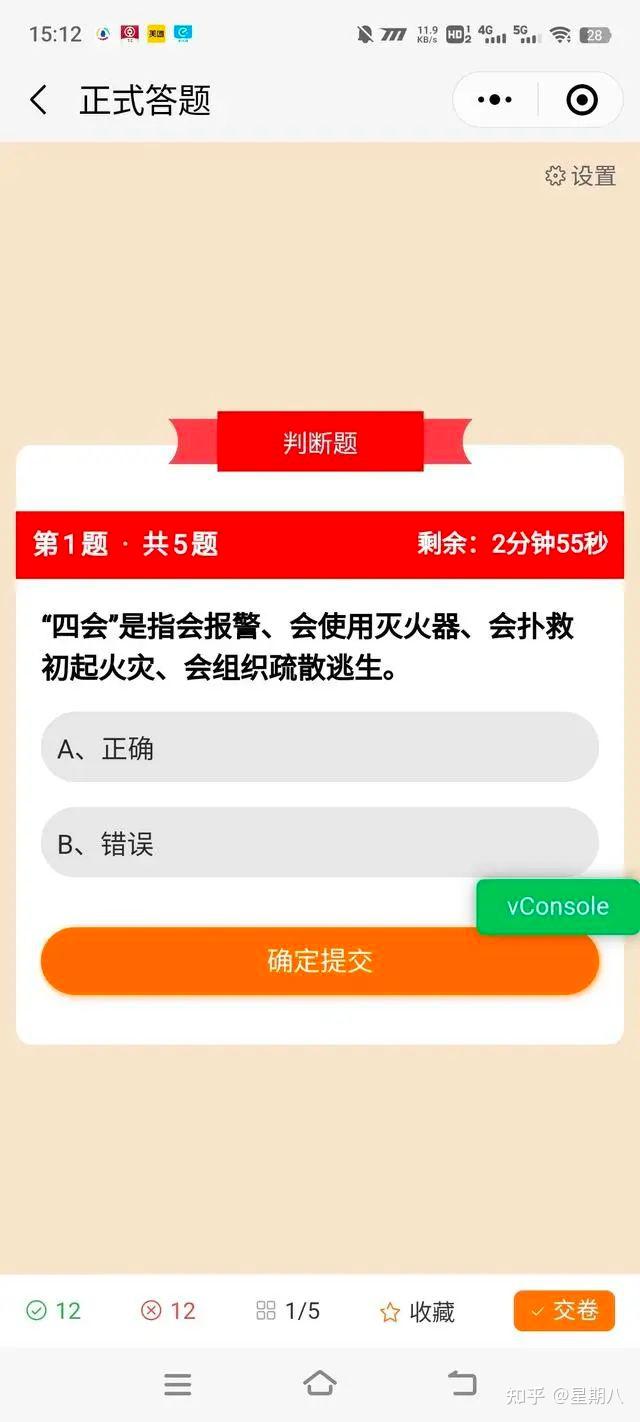This screenshot has height=1422, width=640.
Task: Open system recent apps menu
Action: point(178,1384)
